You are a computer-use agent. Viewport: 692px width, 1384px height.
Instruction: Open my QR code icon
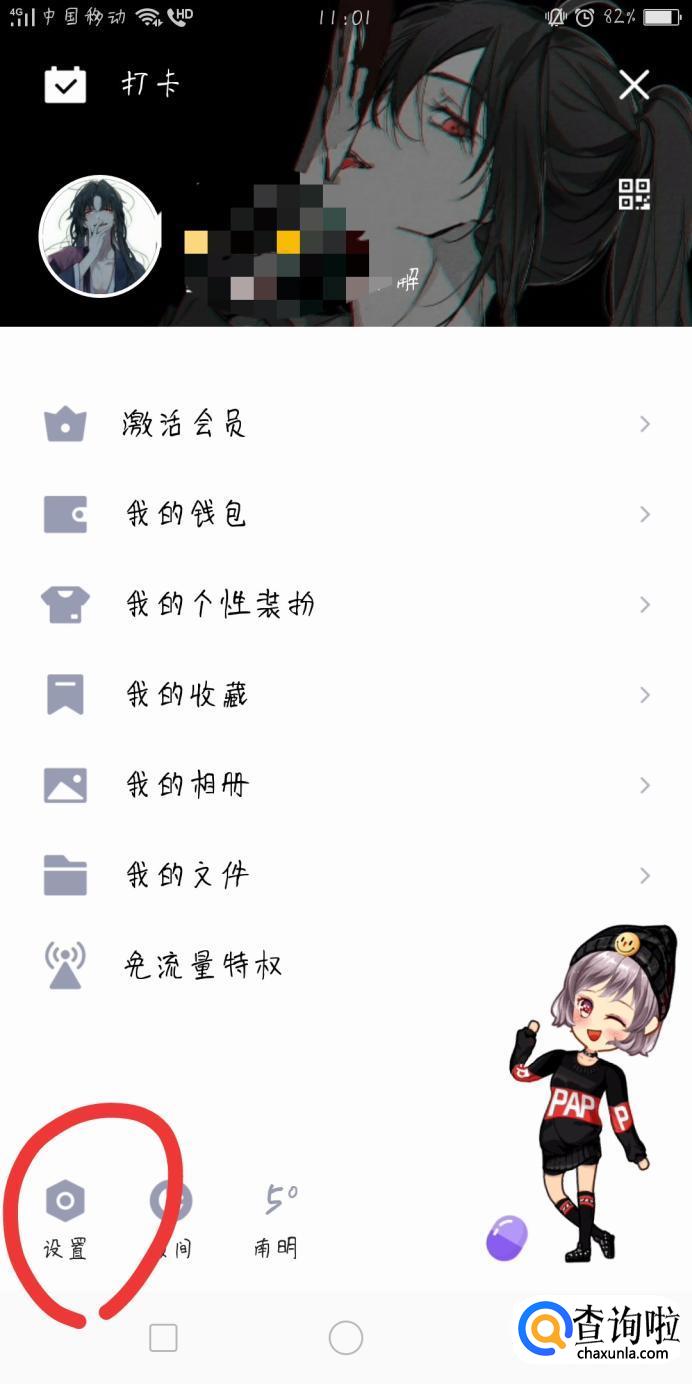tap(634, 194)
